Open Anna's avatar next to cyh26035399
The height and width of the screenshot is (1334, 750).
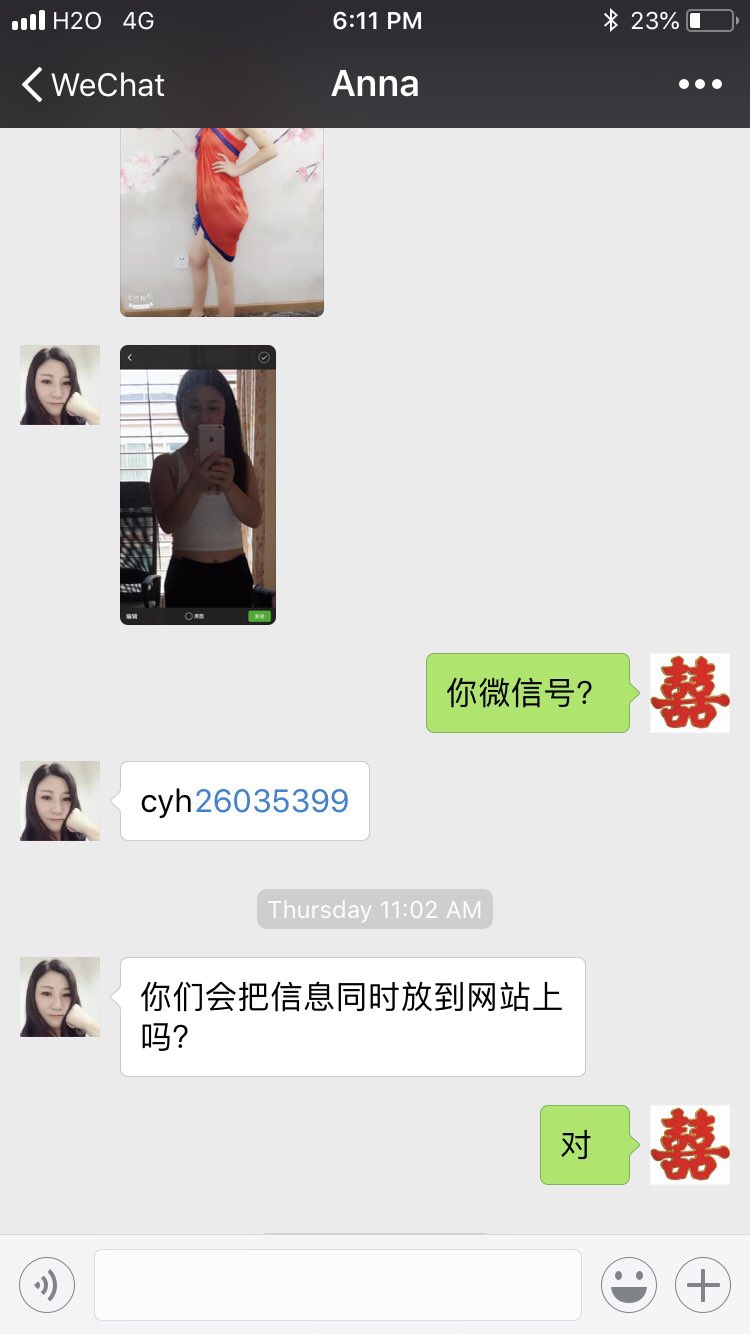(60, 801)
